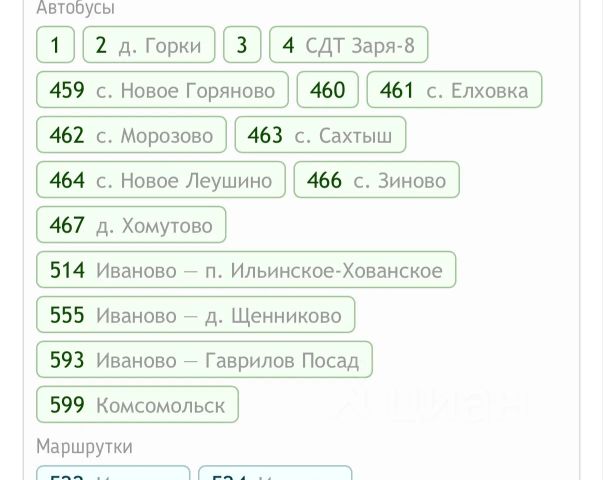Image resolution: width=603 pixels, height=480 pixels.
Task: Select route 461 с. Елховка
Action: [454, 90]
